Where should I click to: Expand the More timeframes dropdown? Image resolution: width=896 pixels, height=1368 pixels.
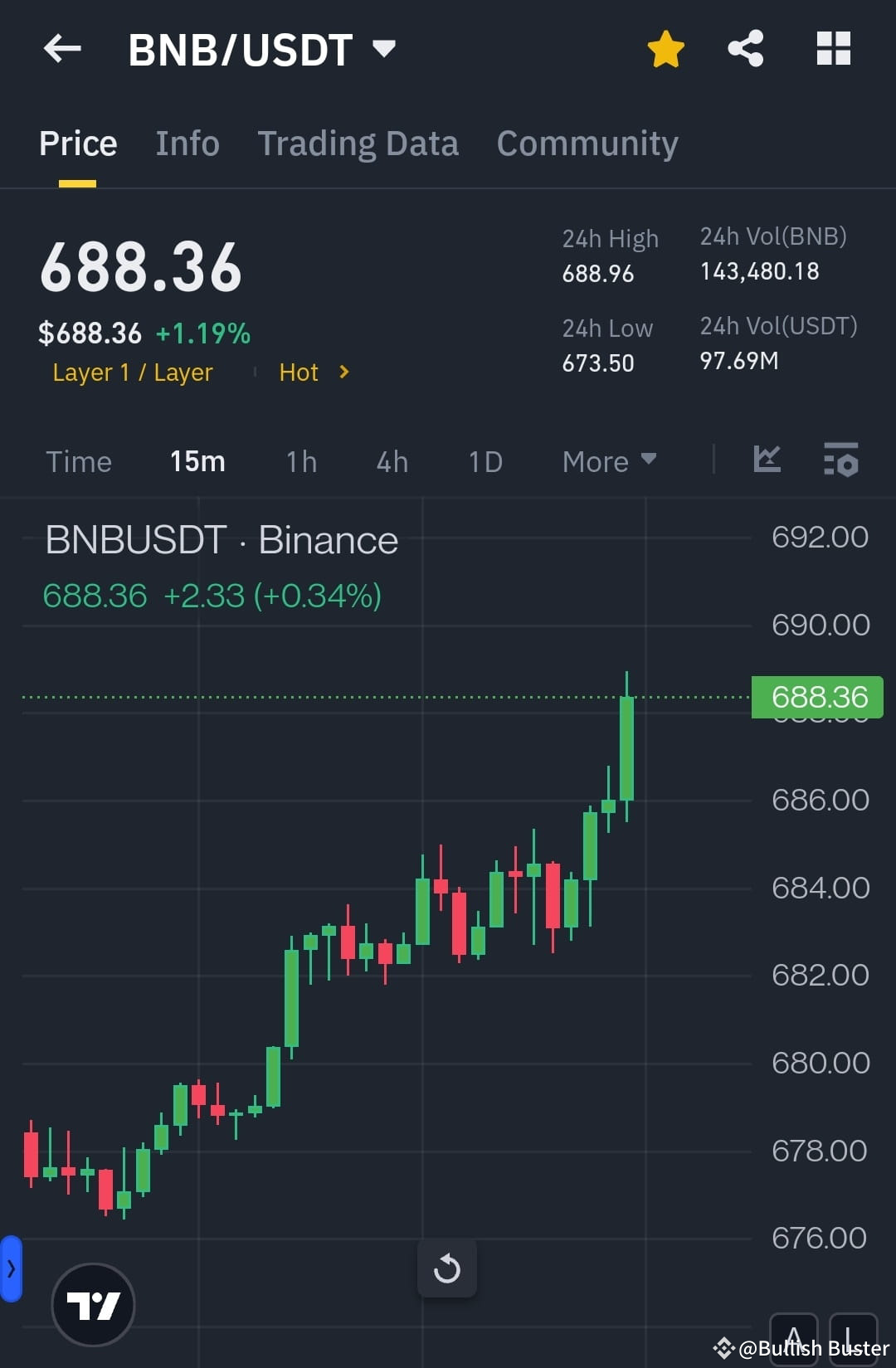608,461
